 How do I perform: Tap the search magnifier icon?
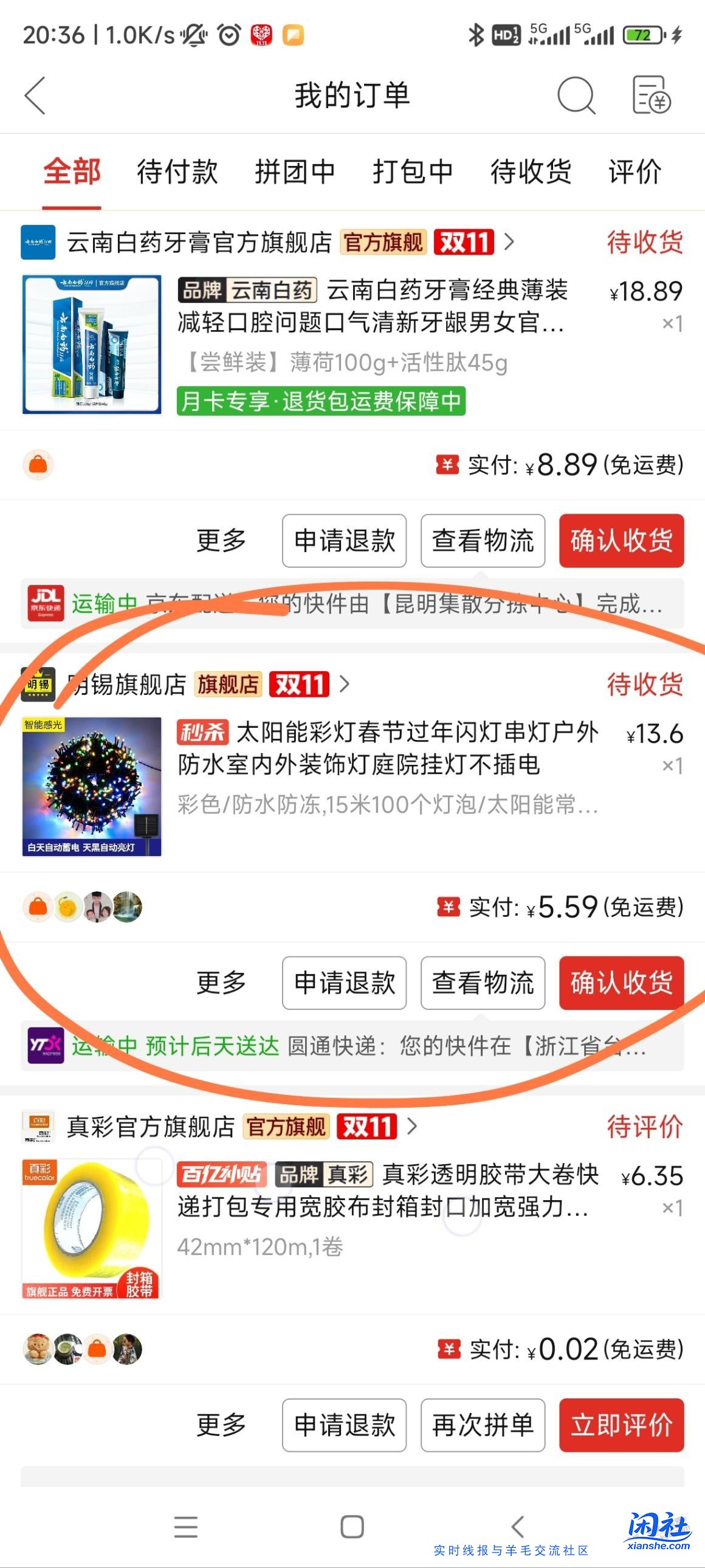577,96
